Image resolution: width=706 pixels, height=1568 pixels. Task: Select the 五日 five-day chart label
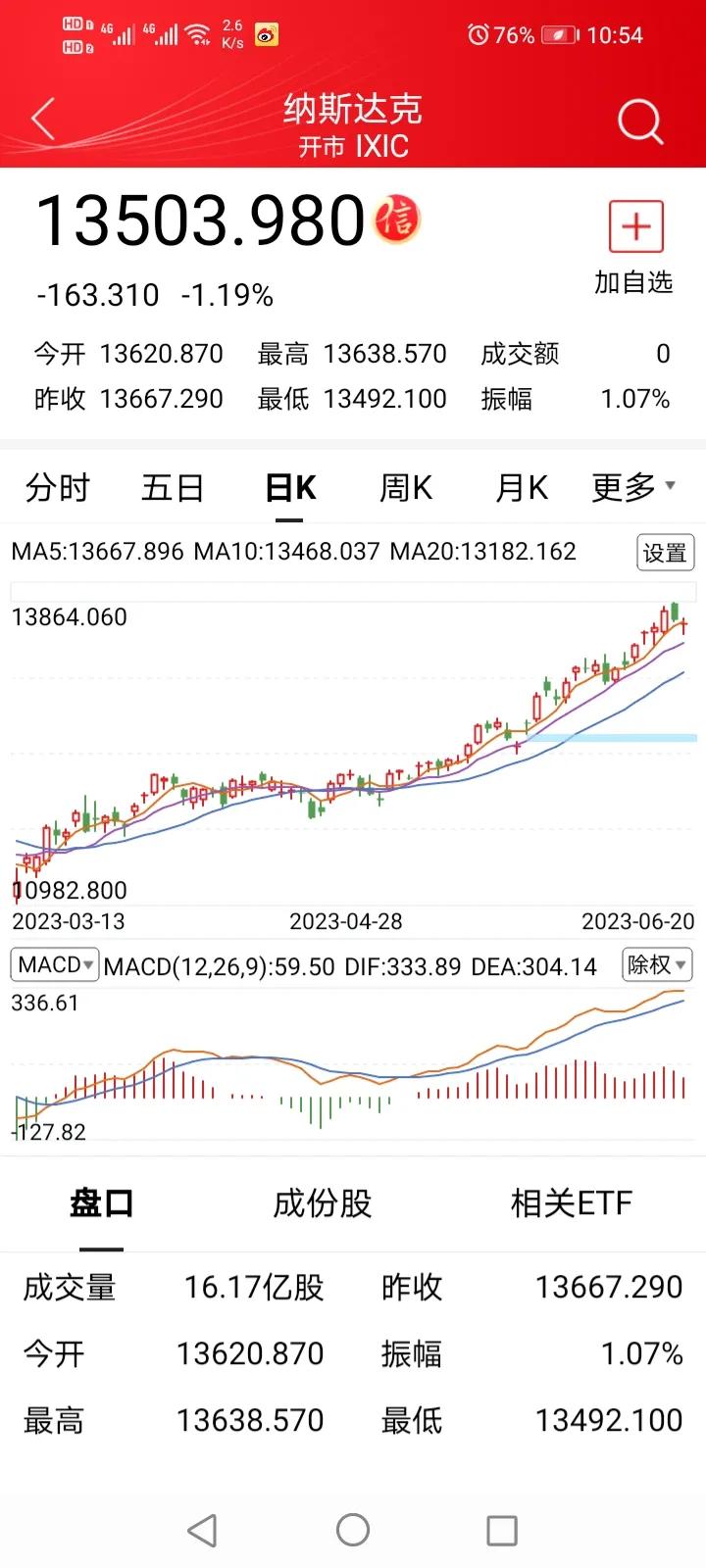pyautogui.click(x=173, y=487)
